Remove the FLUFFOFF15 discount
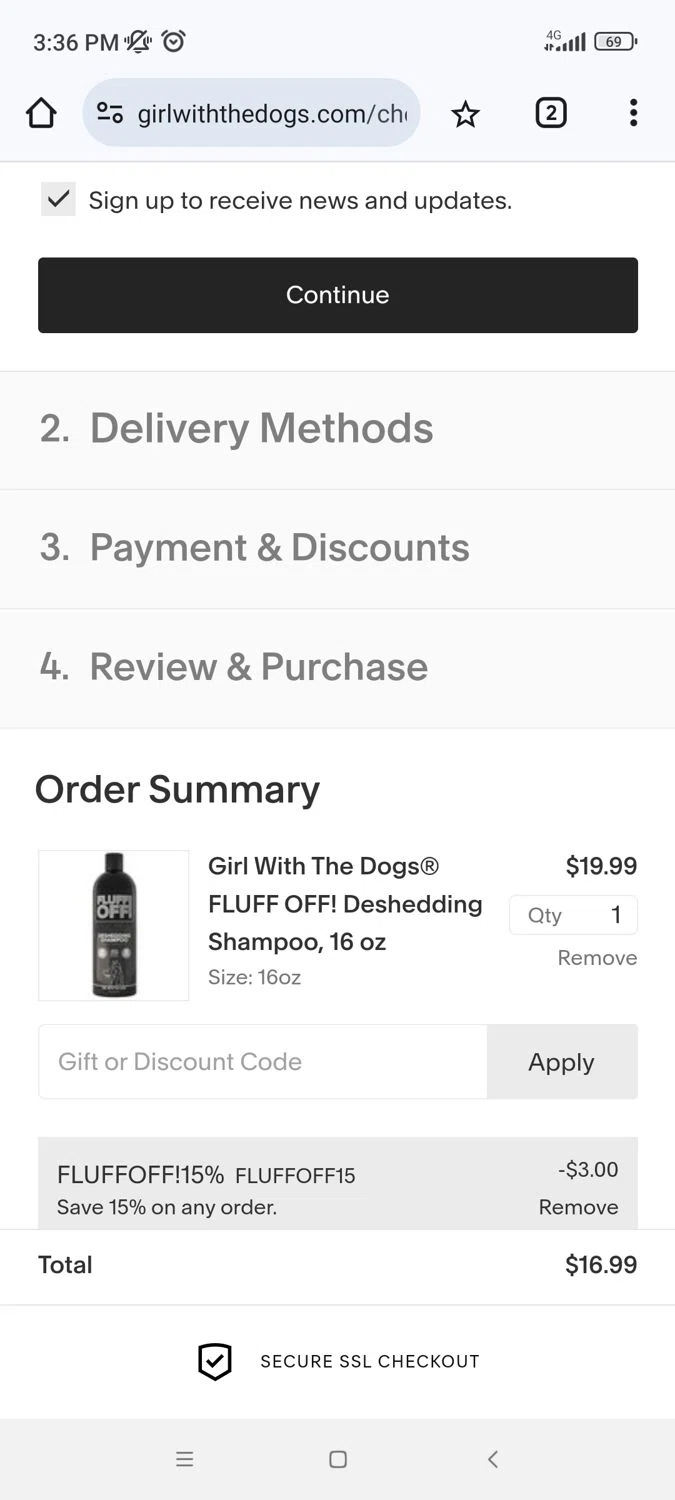Image resolution: width=675 pixels, height=1500 pixels. click(x=578, y=1207)
